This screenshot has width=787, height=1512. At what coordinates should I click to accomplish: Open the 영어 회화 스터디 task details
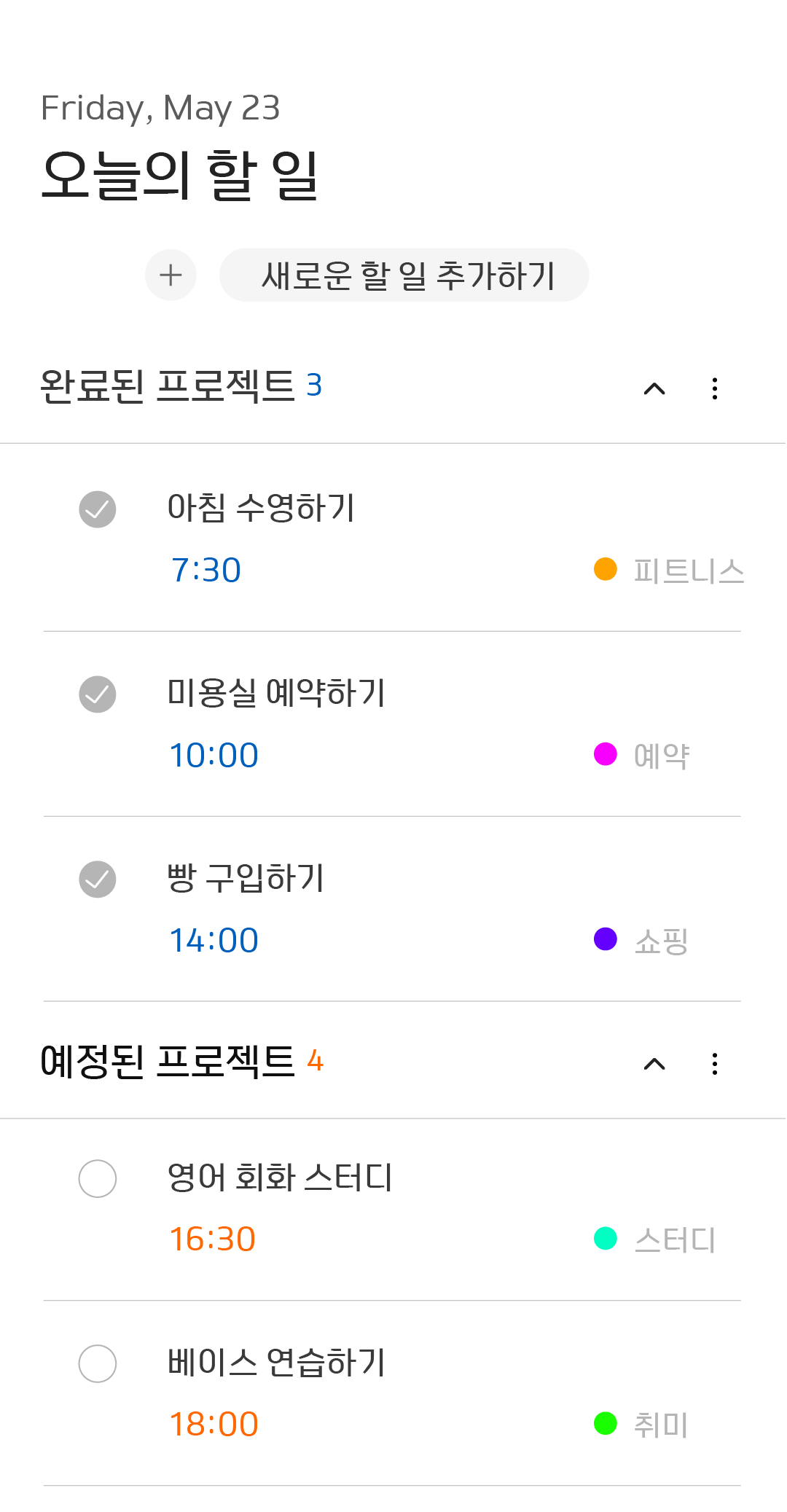280,1177
